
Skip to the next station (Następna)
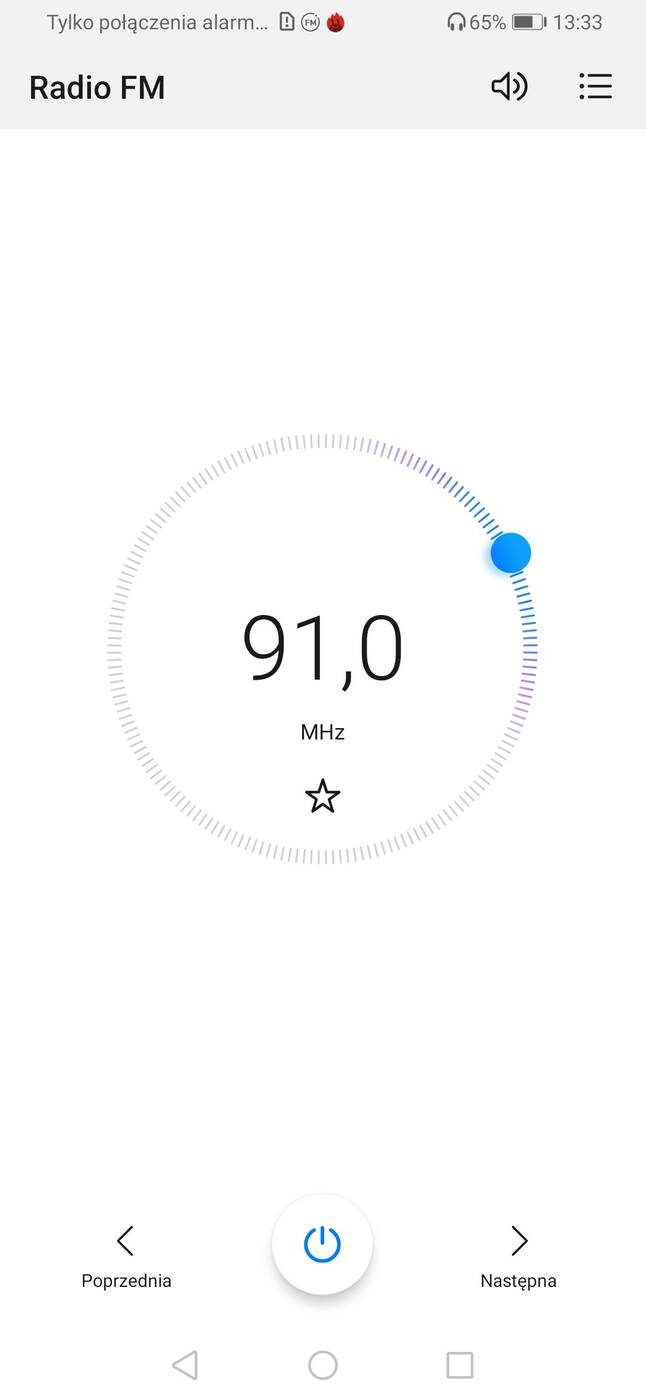click(x=518, y=1255)
